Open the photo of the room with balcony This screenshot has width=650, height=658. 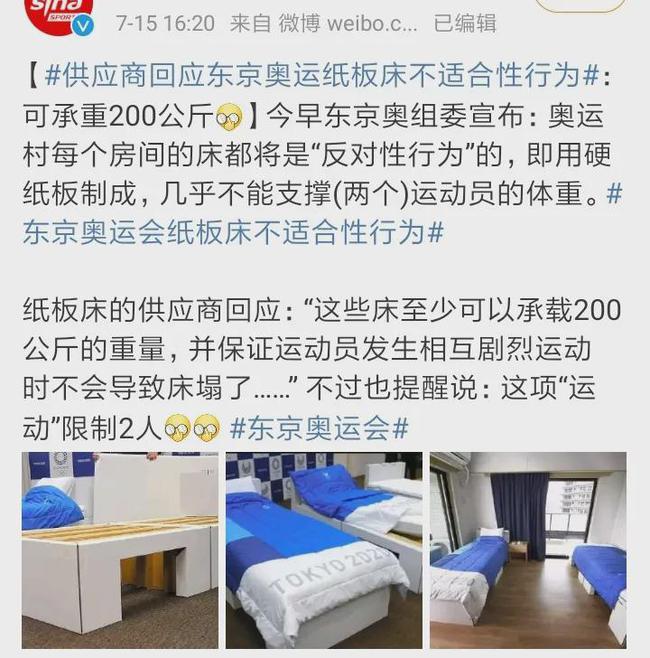pyautogui.click(x=527, y=550)
